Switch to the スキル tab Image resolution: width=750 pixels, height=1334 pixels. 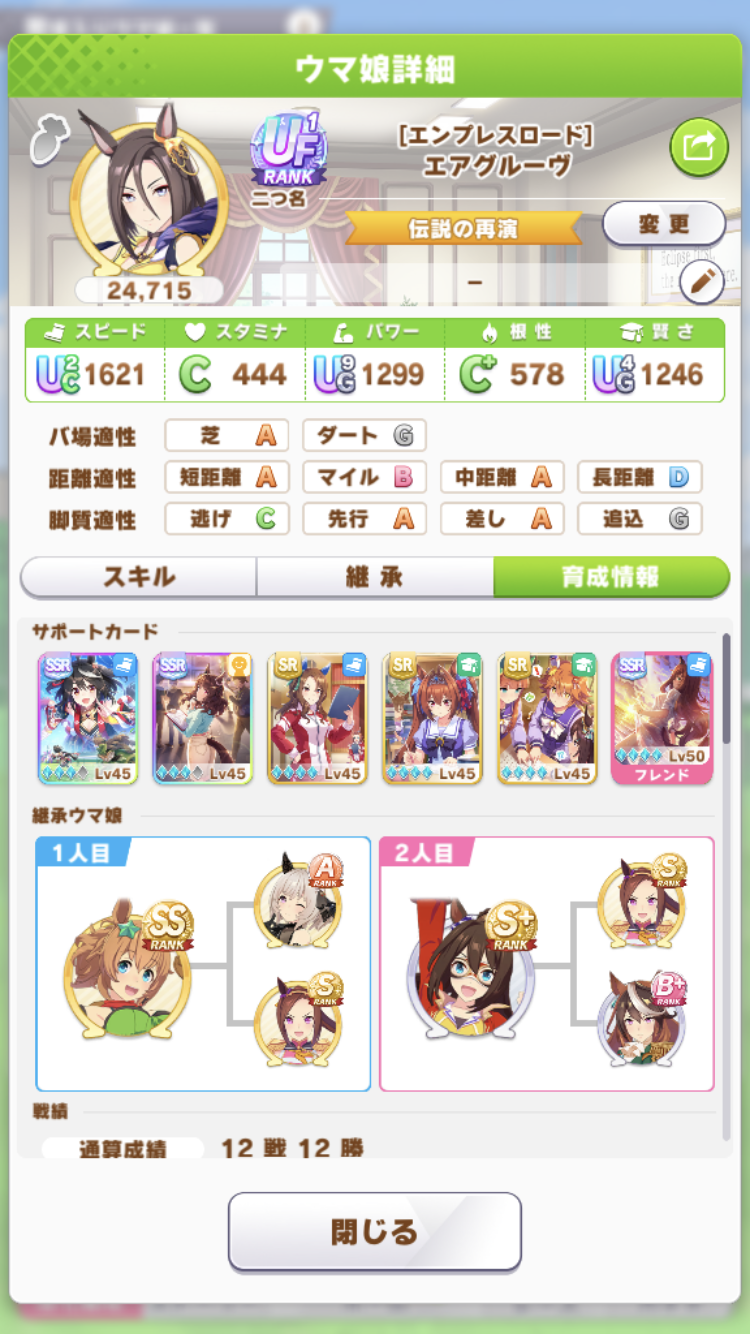(x=139, y=577)
